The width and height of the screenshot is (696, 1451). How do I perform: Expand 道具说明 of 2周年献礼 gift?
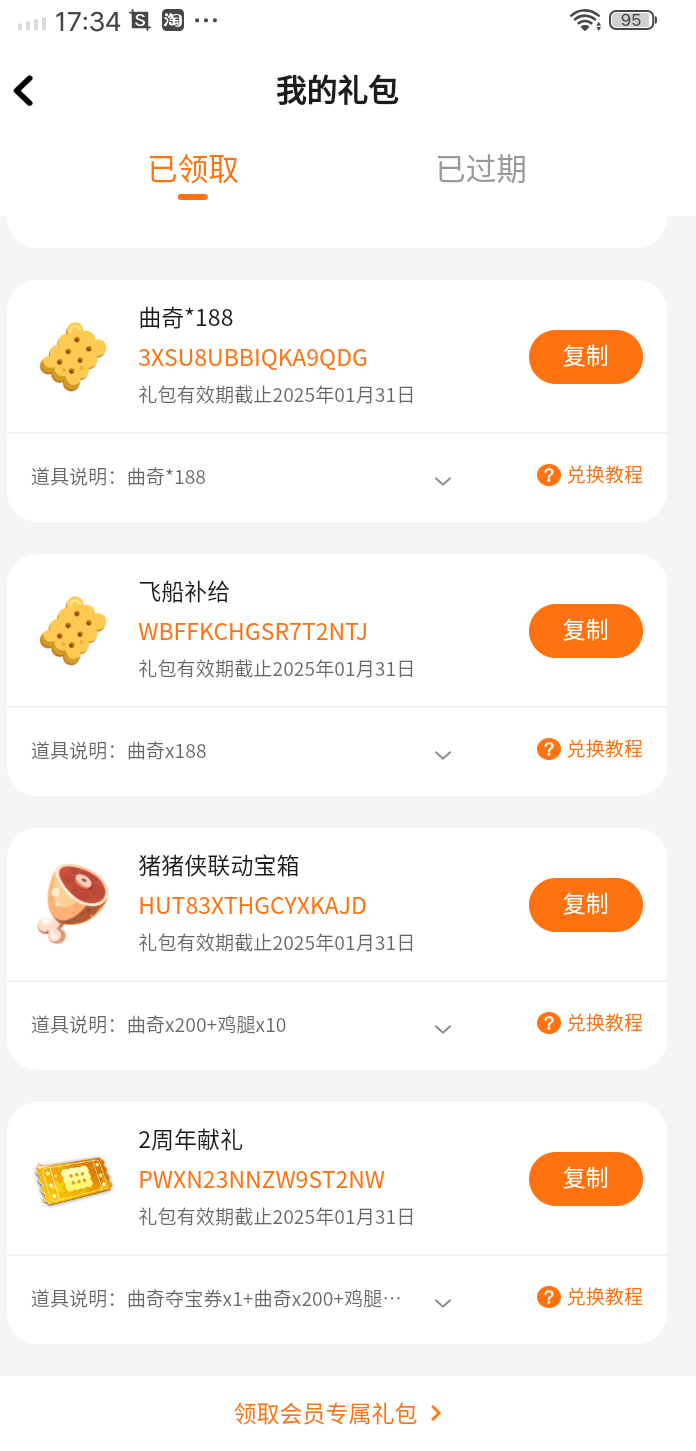[x=443, y=1303]
